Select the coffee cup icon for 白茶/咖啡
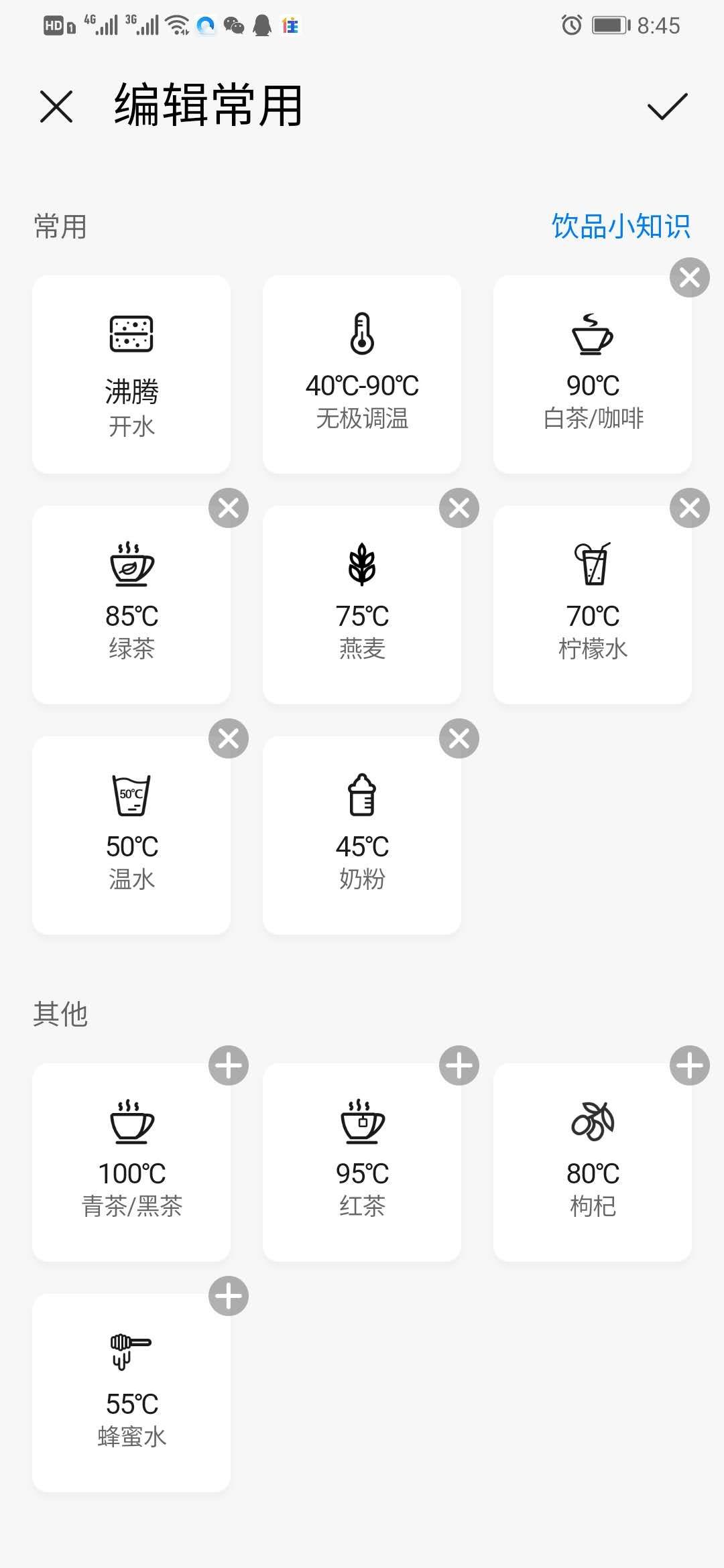The image size is (724, 1568). (593, 335)
